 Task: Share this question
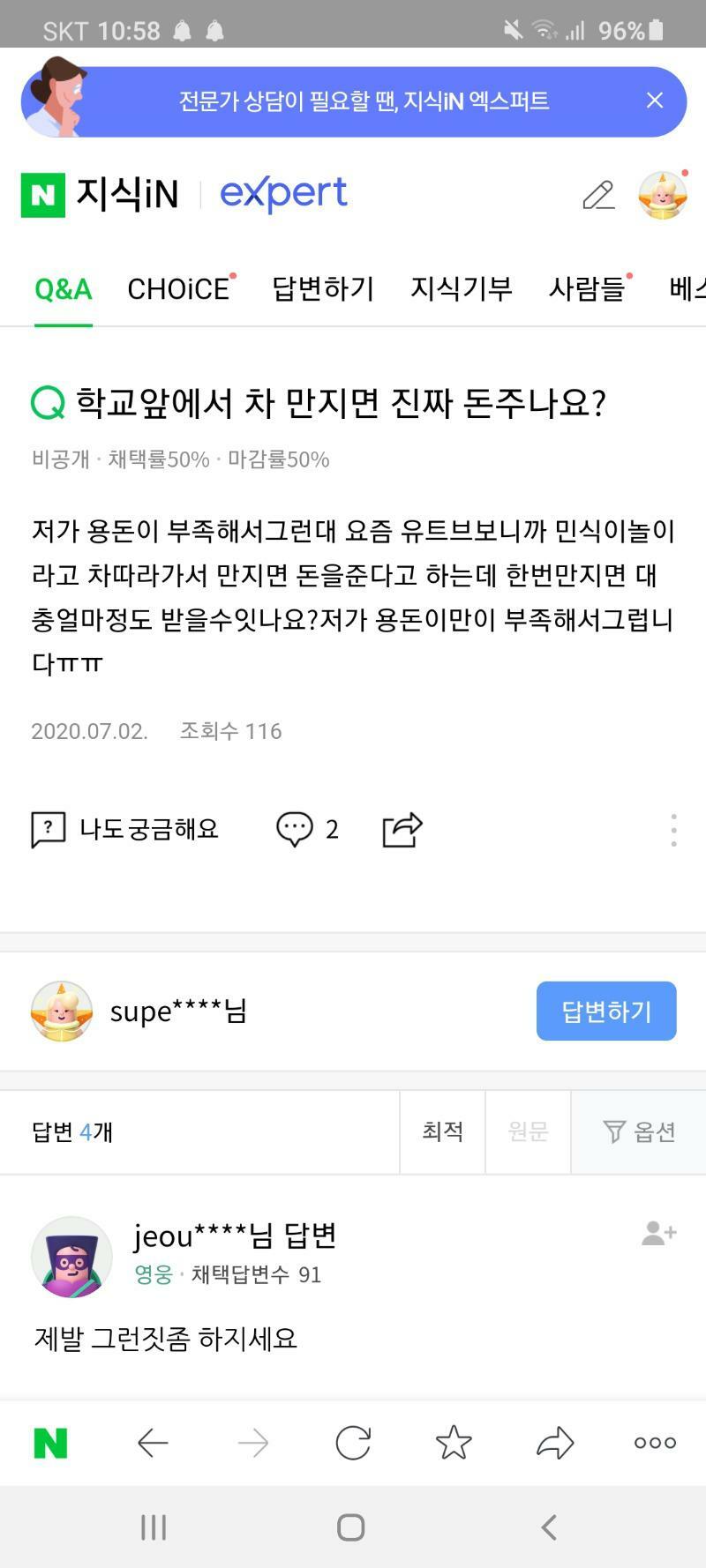pos(402,829)
